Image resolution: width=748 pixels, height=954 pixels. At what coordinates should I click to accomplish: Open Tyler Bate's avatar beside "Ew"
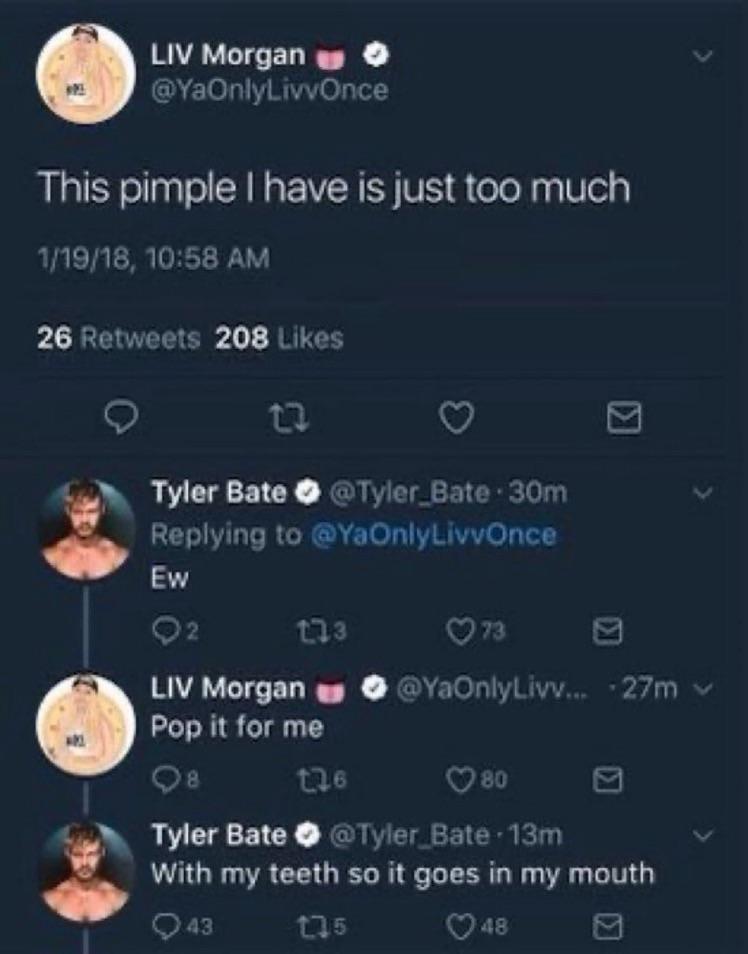pos(86,527)
